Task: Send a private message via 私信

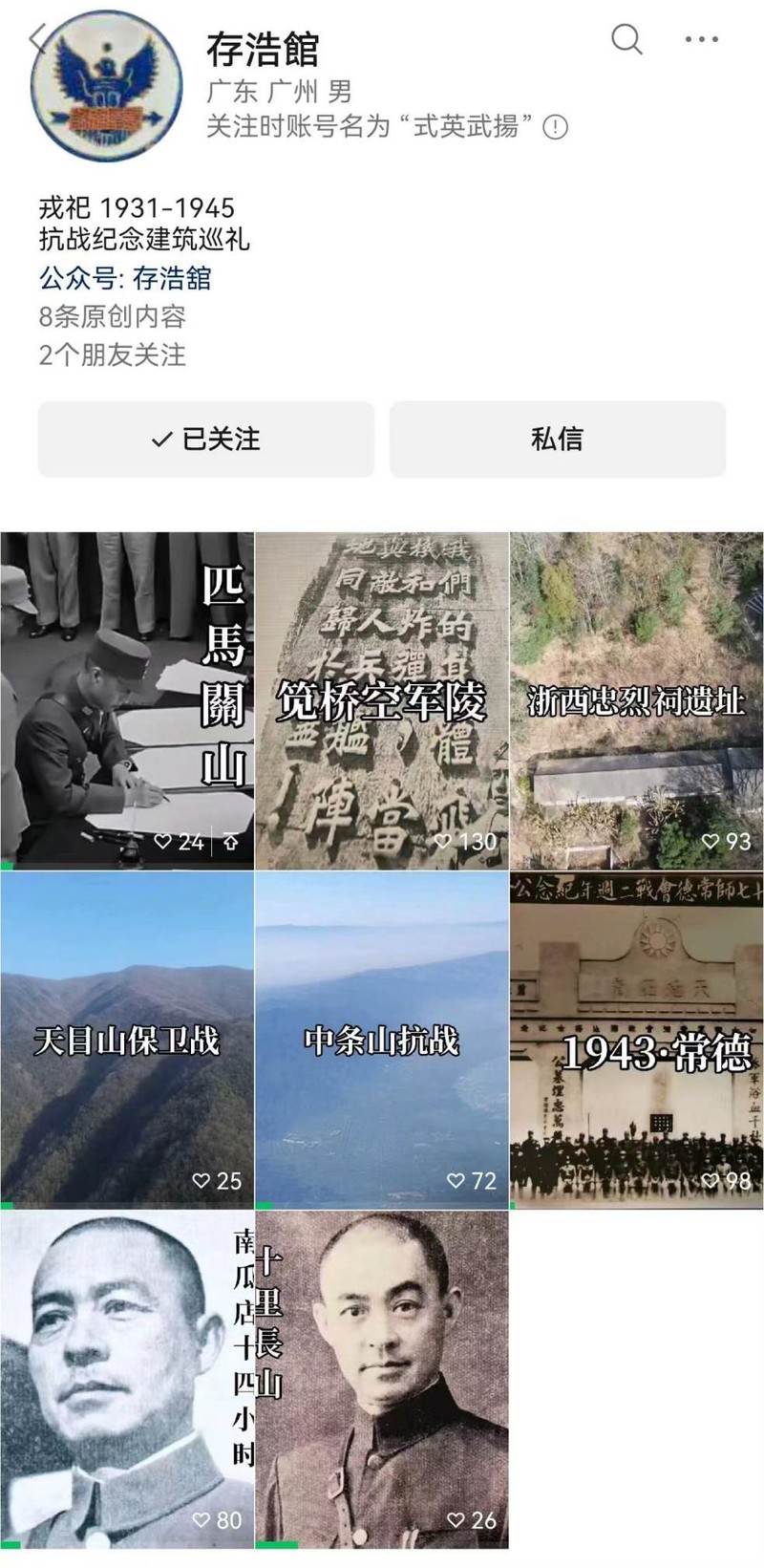Action: click(557, 439)
